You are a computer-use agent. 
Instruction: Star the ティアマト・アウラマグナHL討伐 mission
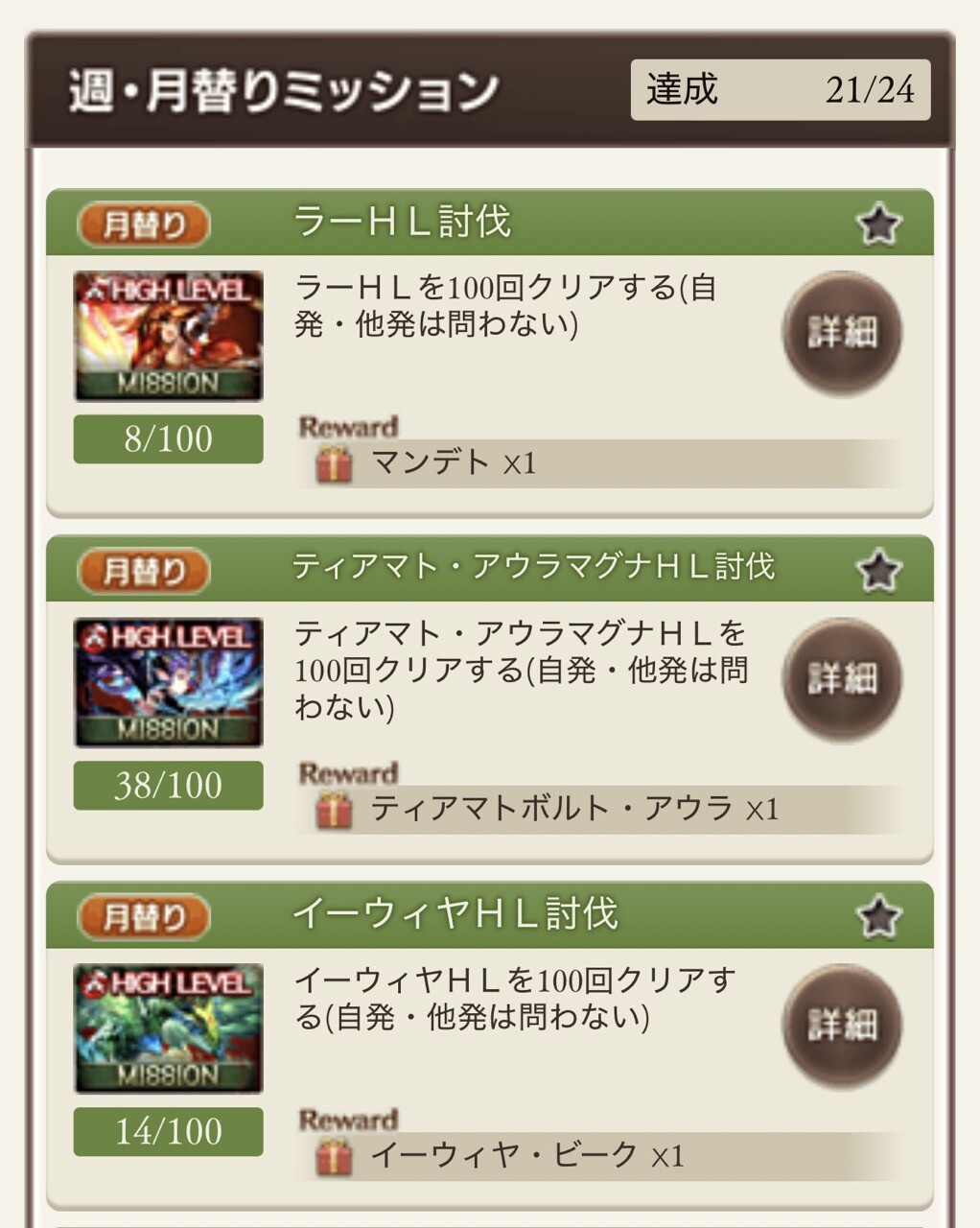point(878,571)
